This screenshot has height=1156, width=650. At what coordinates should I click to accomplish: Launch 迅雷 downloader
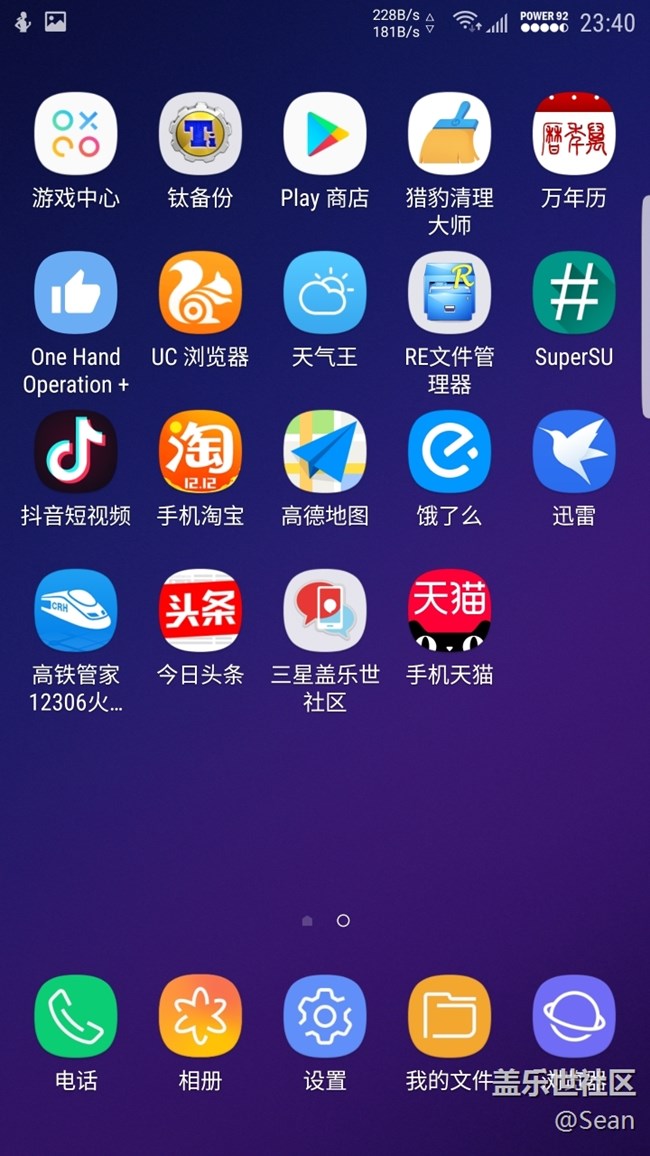point(574,452)
